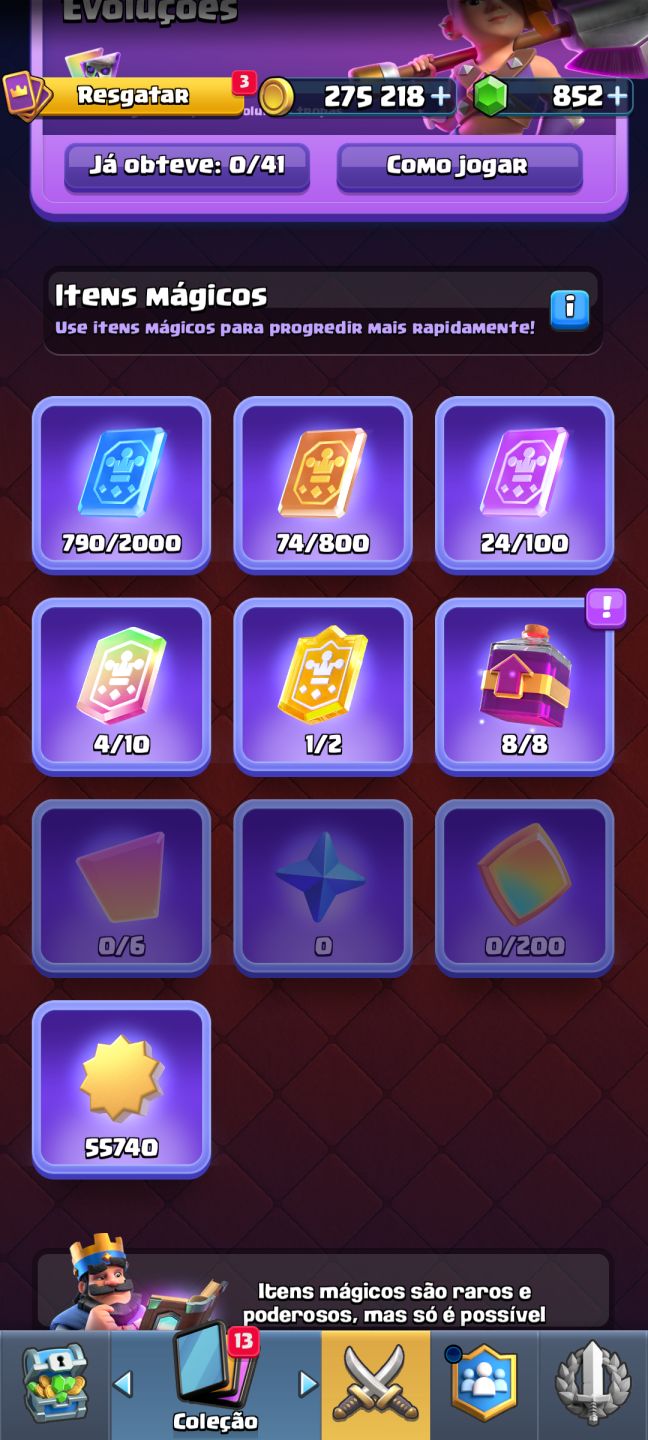Tap Já obteve: 0/41 button
Viewport: 648px width, 1440px height.
point(187,166)
